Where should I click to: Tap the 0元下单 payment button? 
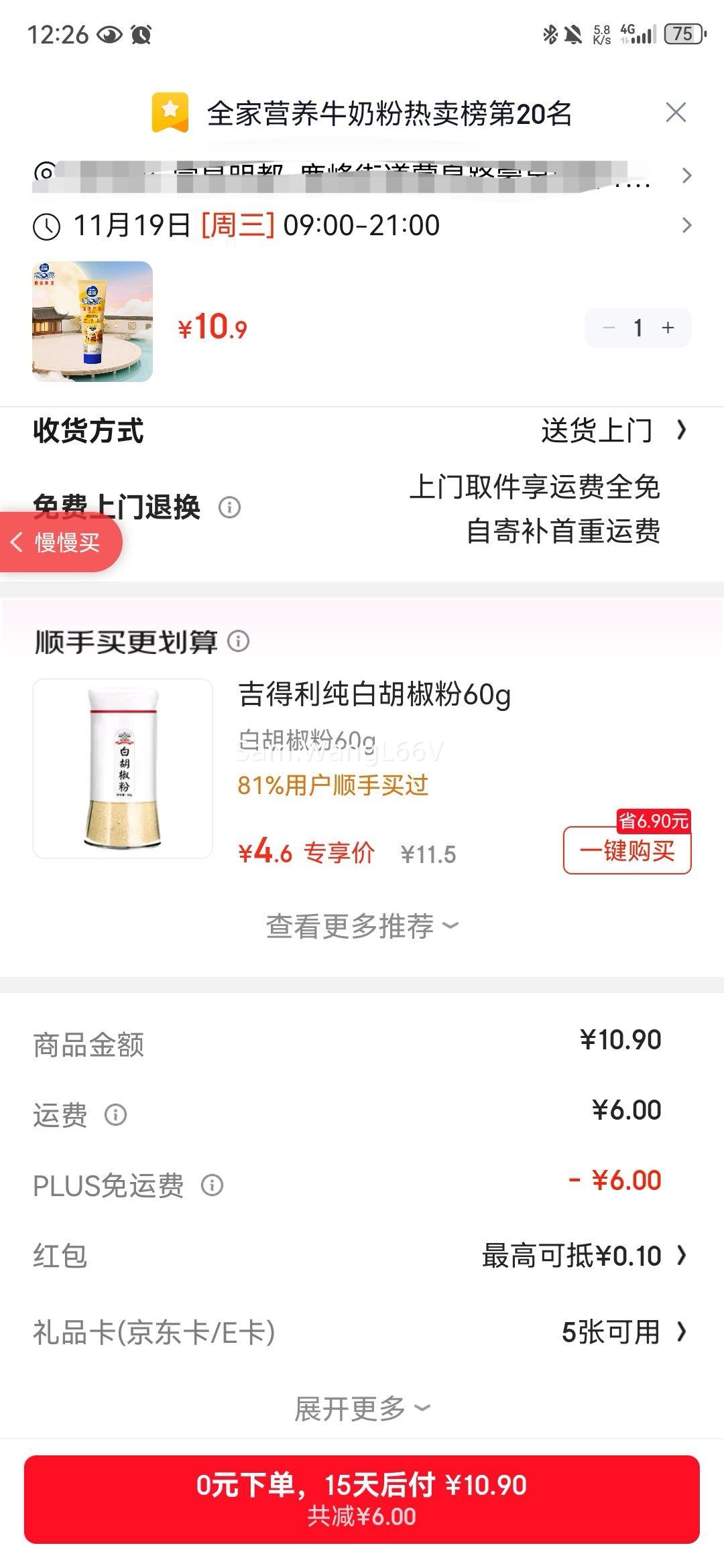362,1496
